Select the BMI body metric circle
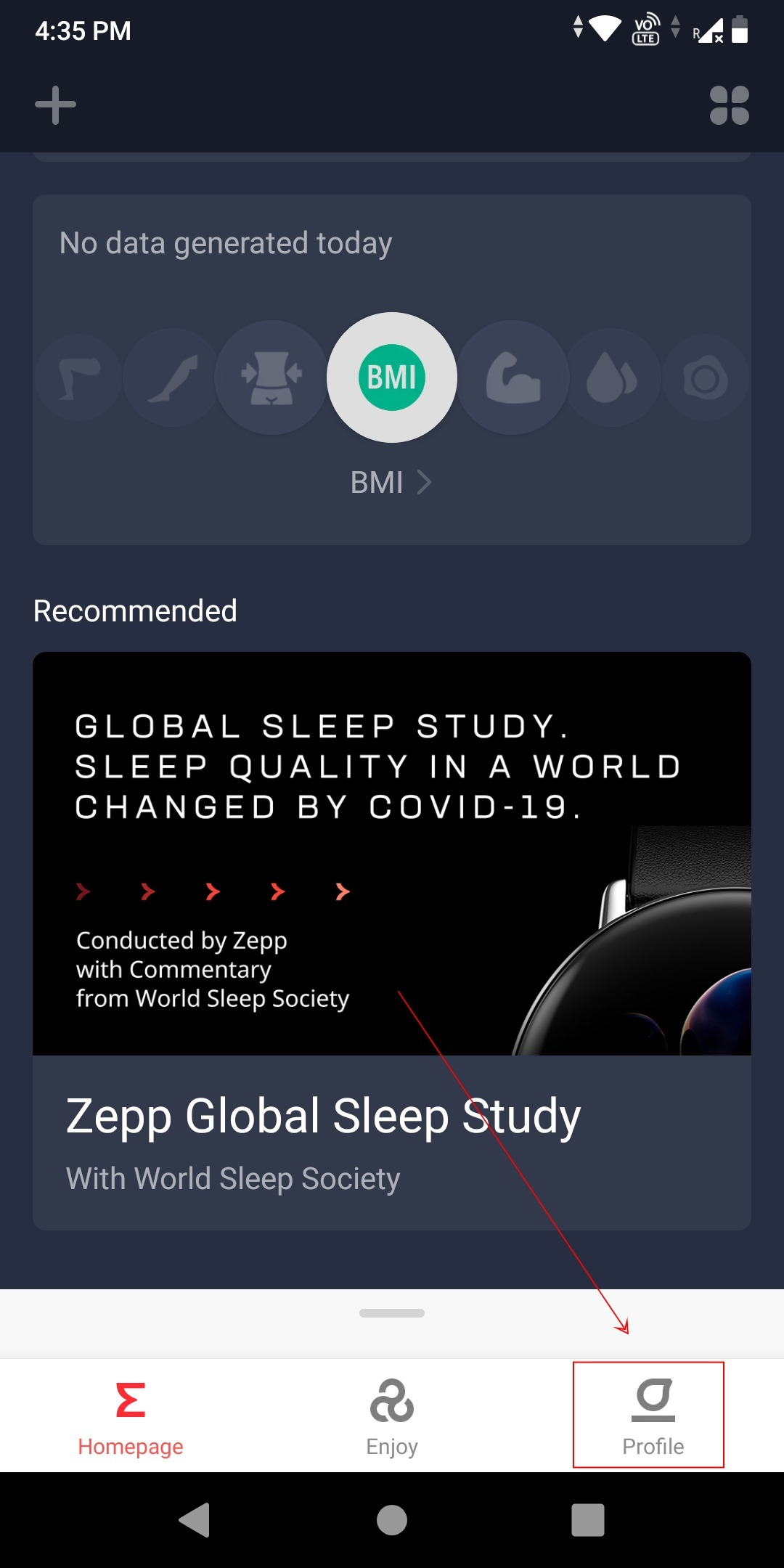Viewport: 784px width, 1568px height. (x=392, y=377)
